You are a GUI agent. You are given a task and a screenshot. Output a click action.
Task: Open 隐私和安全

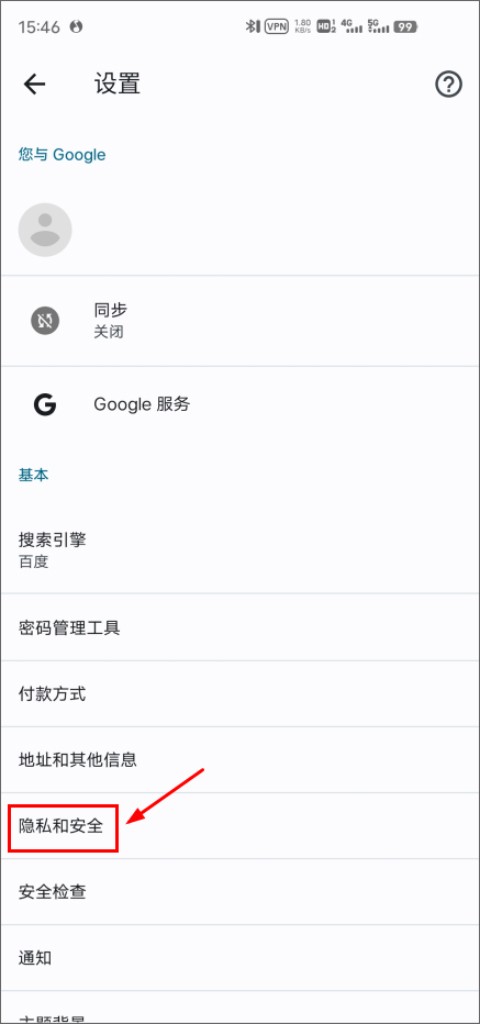tap(240, 826)
